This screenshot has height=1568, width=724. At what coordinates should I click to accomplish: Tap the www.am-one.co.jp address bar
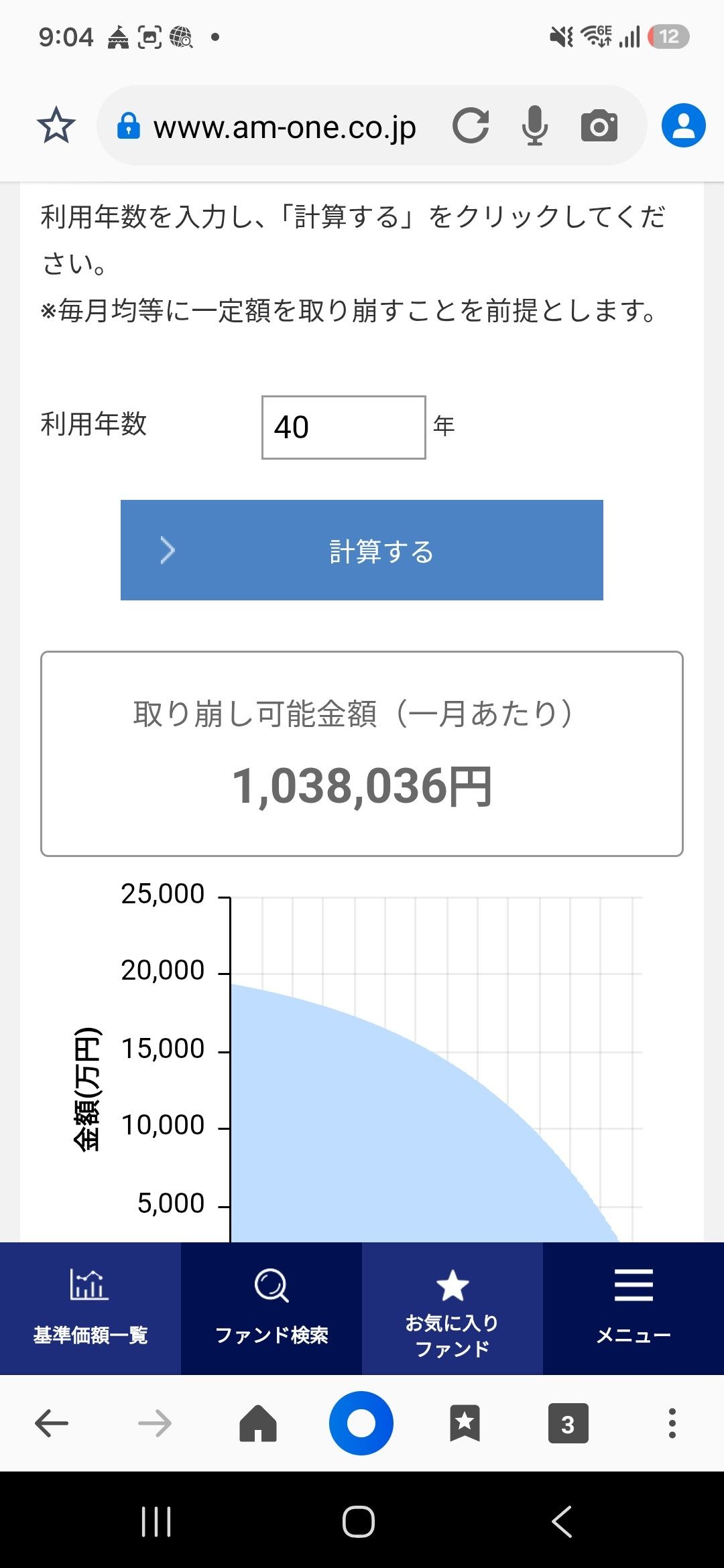[x=284, y=127]
